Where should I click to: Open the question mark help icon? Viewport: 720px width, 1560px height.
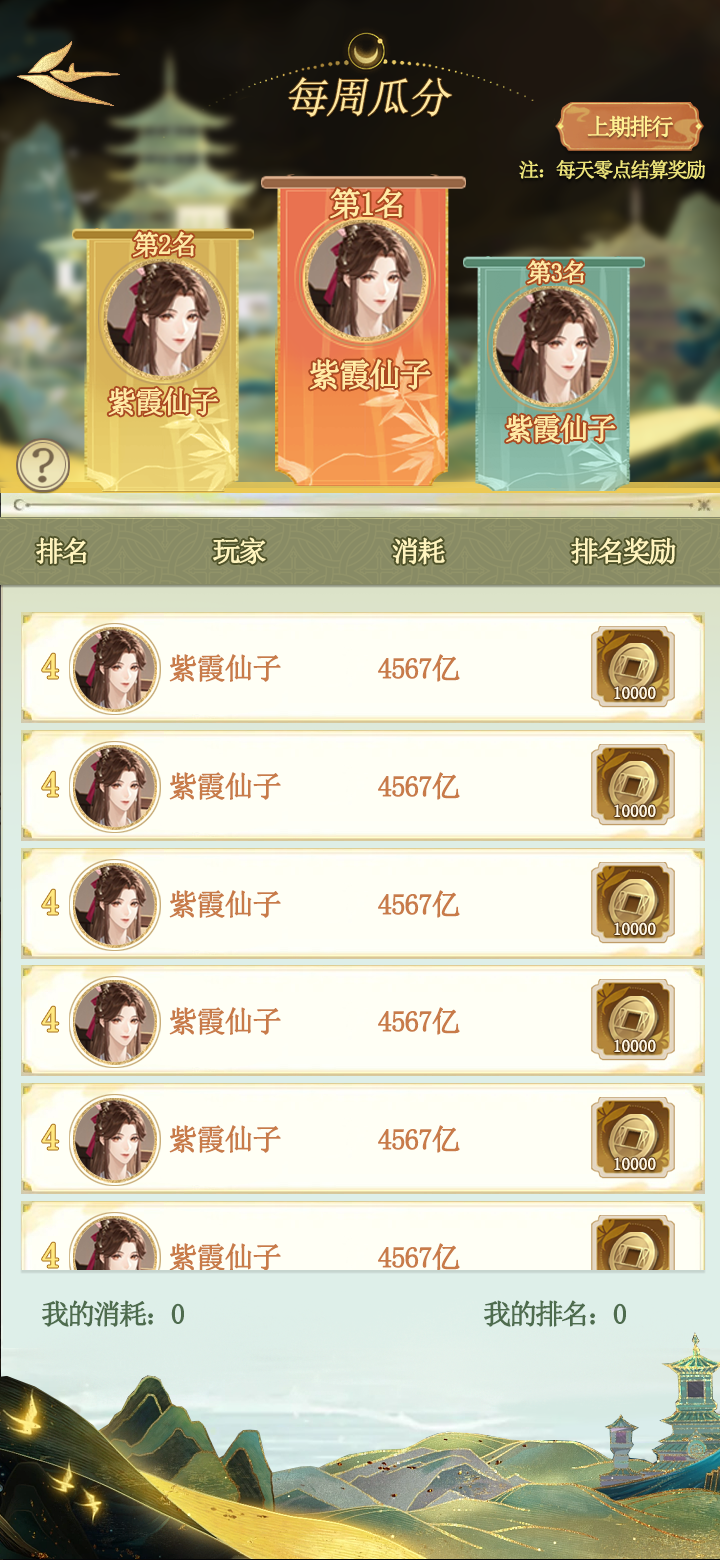click(43, 465)
